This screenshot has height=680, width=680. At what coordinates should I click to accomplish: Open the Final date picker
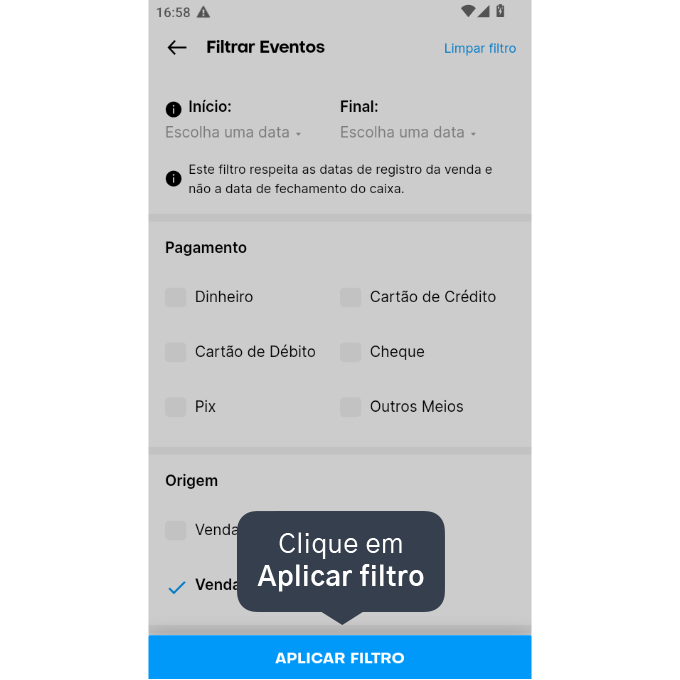click(x=408, y=132)
